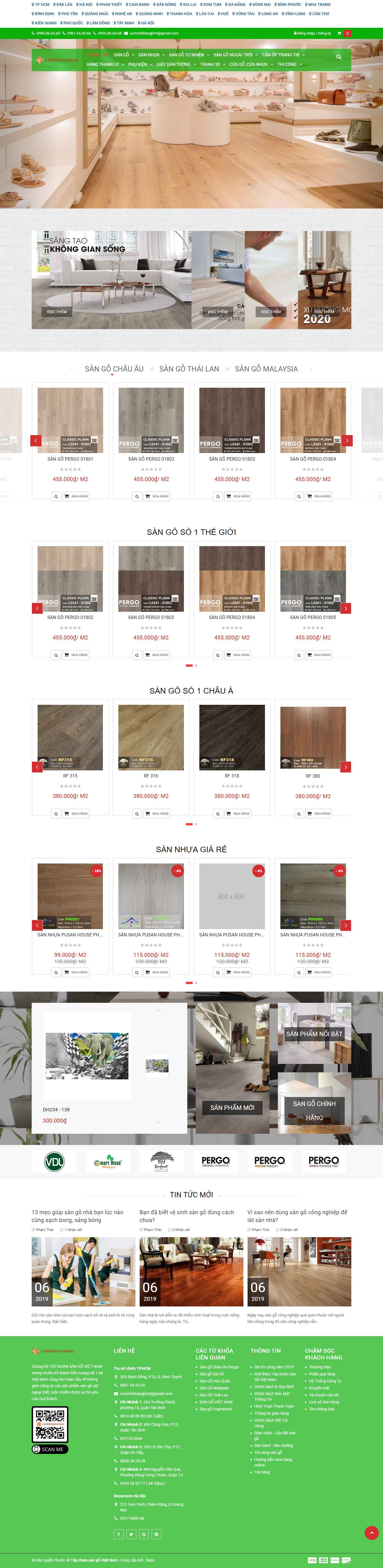The height and width of the screenshot is (1568, 383).
Task: Open the Sàn gỗ Châu Âu Pergo footer link
Action: point(219,1367)
